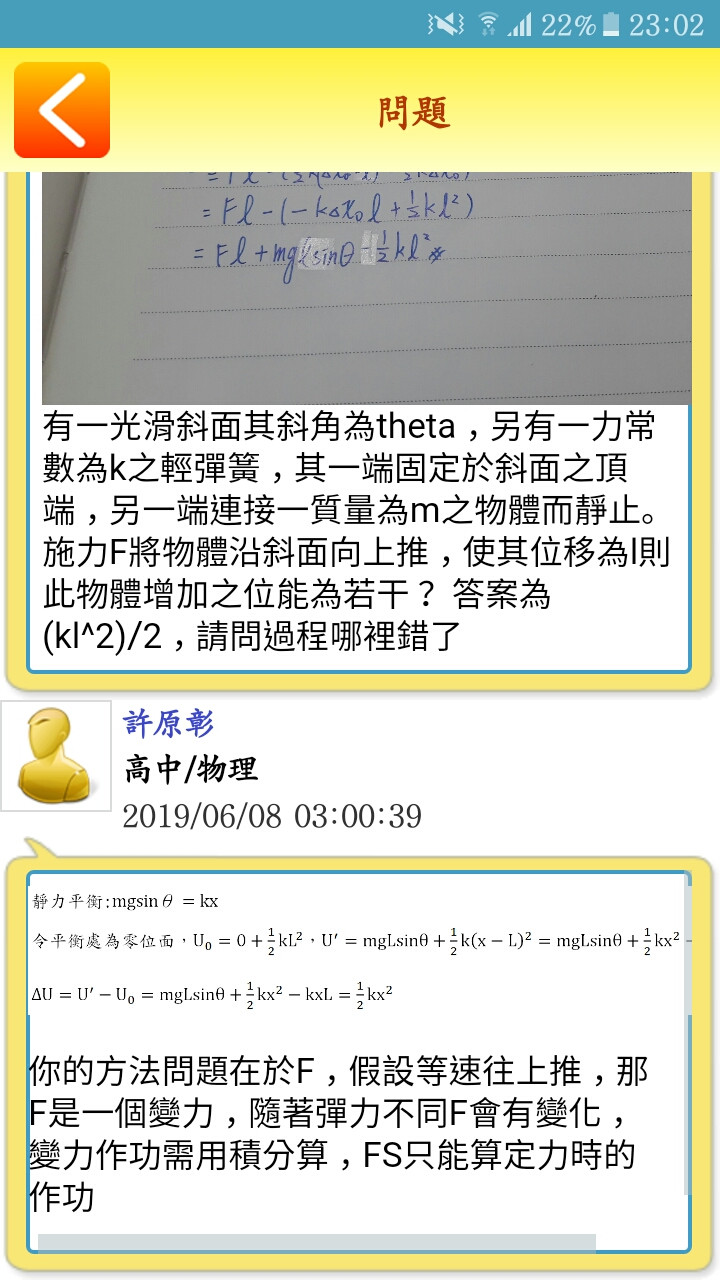Go back using the orange arrow button
Screen dimensions: 720x1280
coord(62,110)
